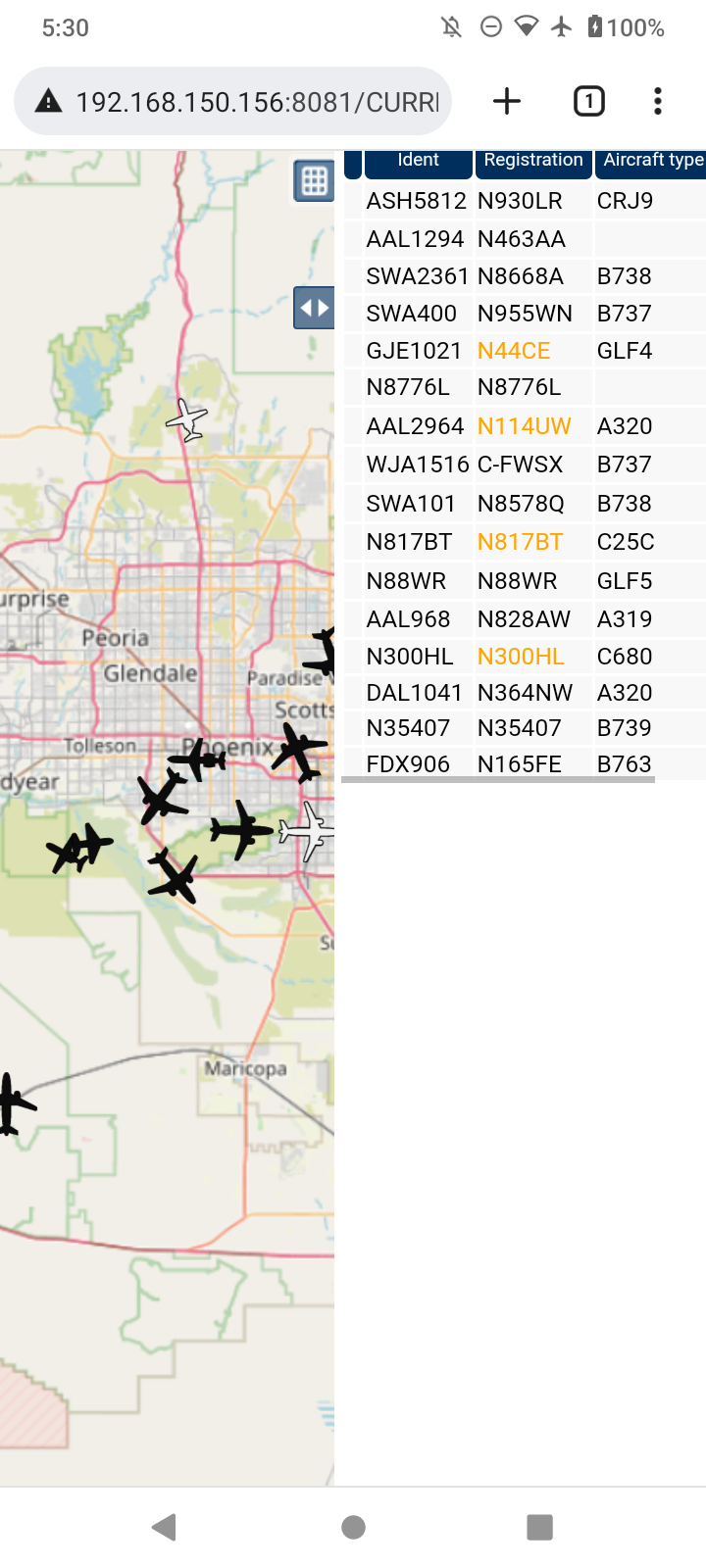
Task: Open registration link N300HL
Action: (521, 657)
